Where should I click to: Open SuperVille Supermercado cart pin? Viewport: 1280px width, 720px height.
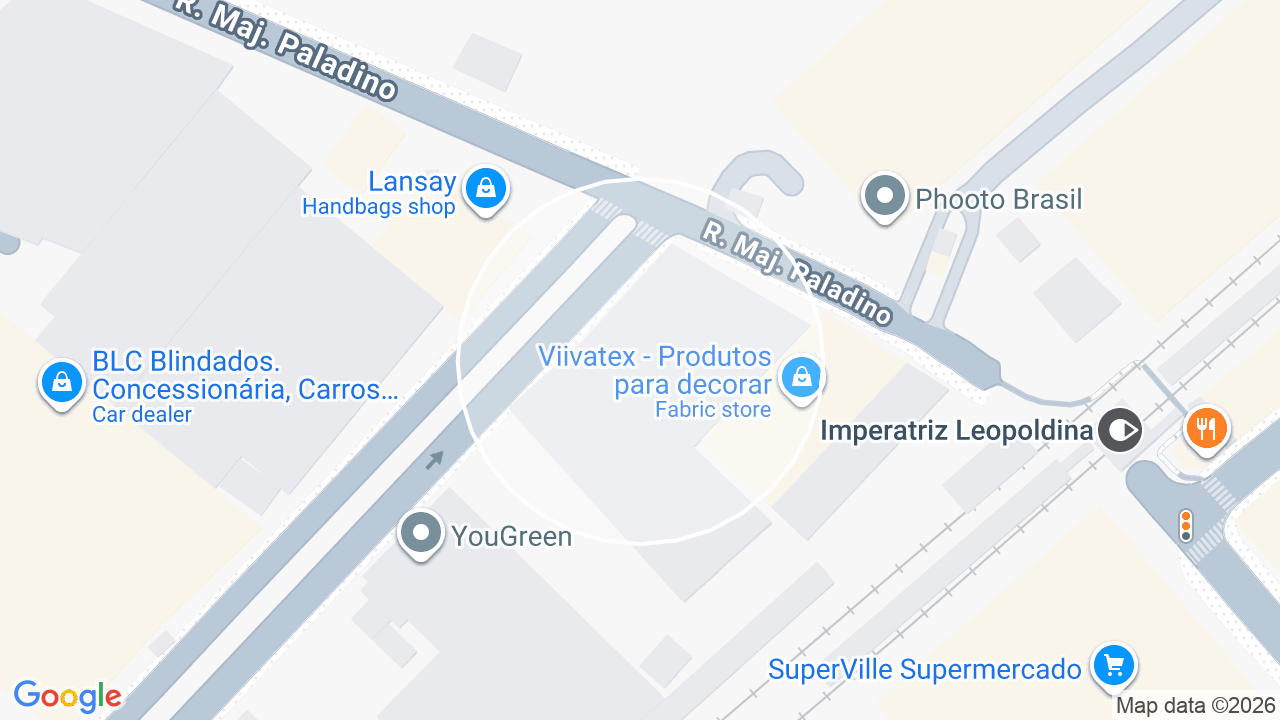tap(1113, 667)
